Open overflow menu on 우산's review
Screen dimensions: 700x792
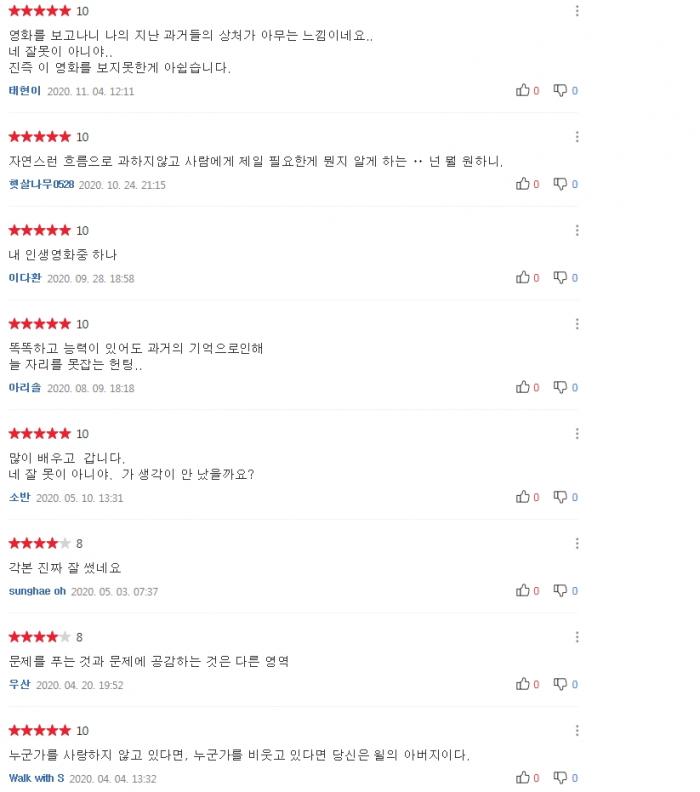[577, 637]
